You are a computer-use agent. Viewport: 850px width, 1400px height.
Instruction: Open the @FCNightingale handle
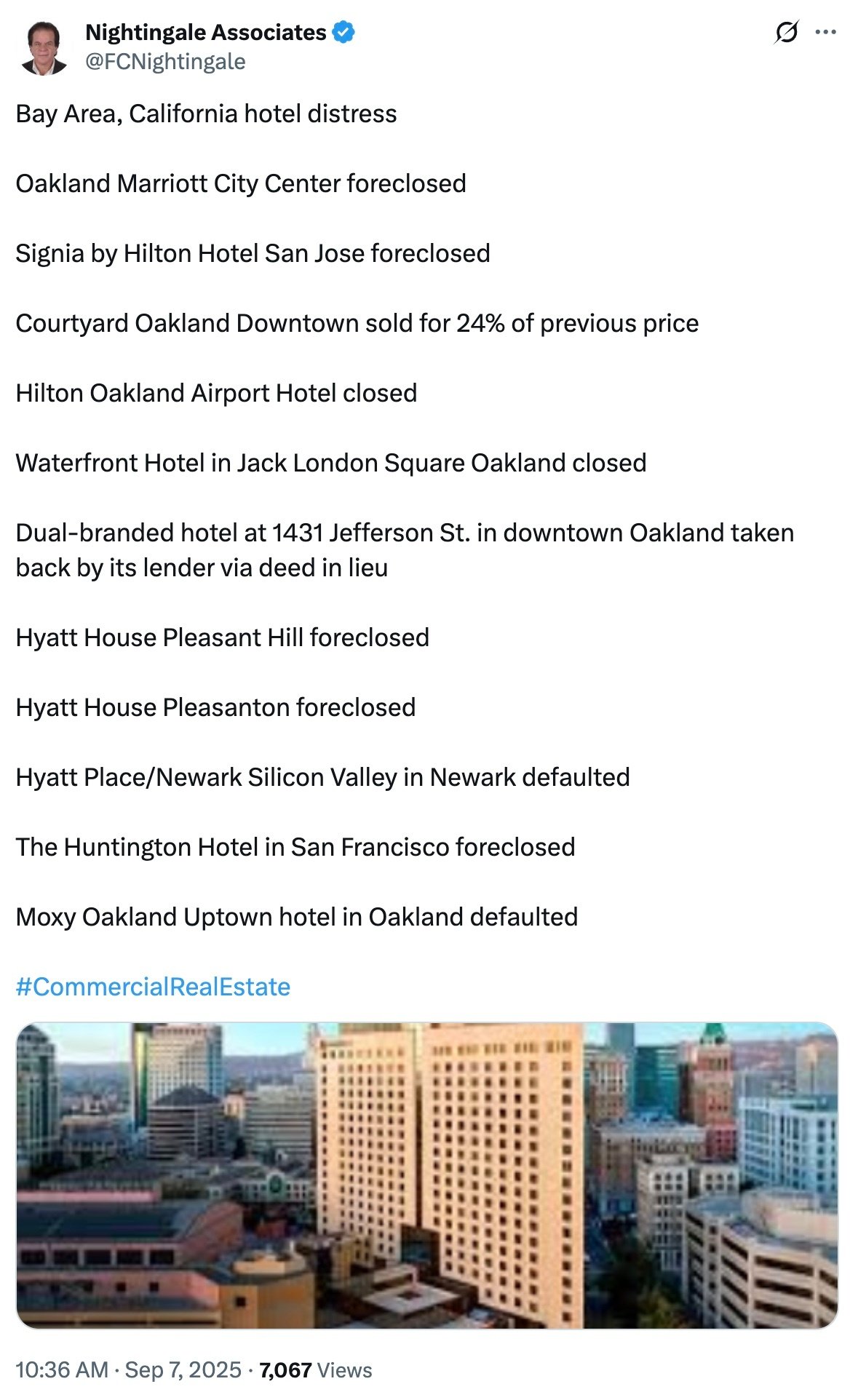click(165, 62)
